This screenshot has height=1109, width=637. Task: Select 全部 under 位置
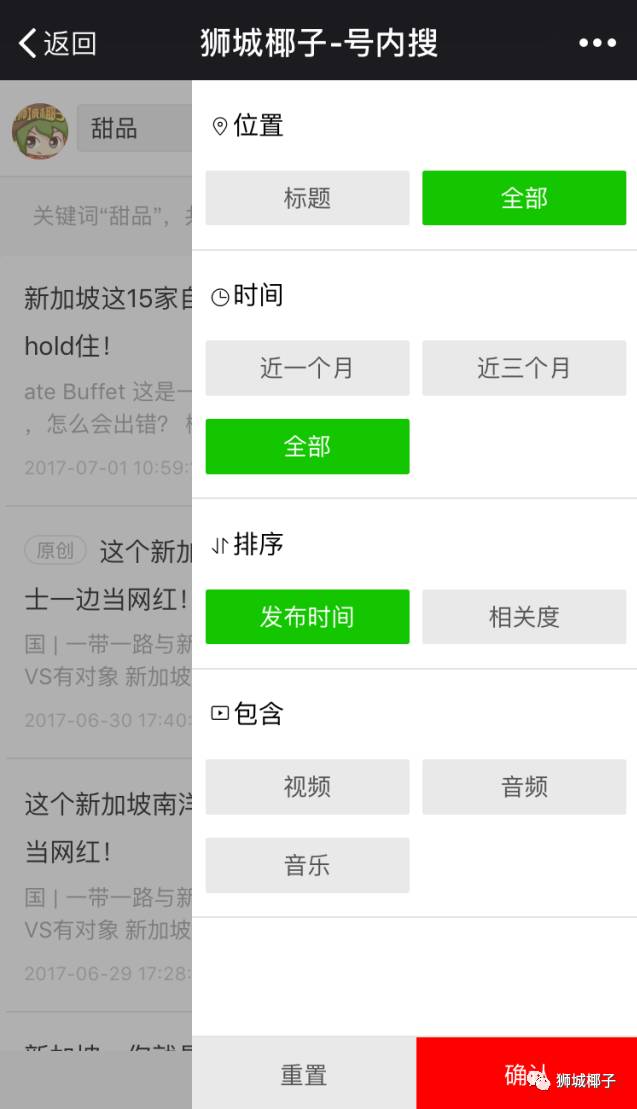[x=524, y=198]
